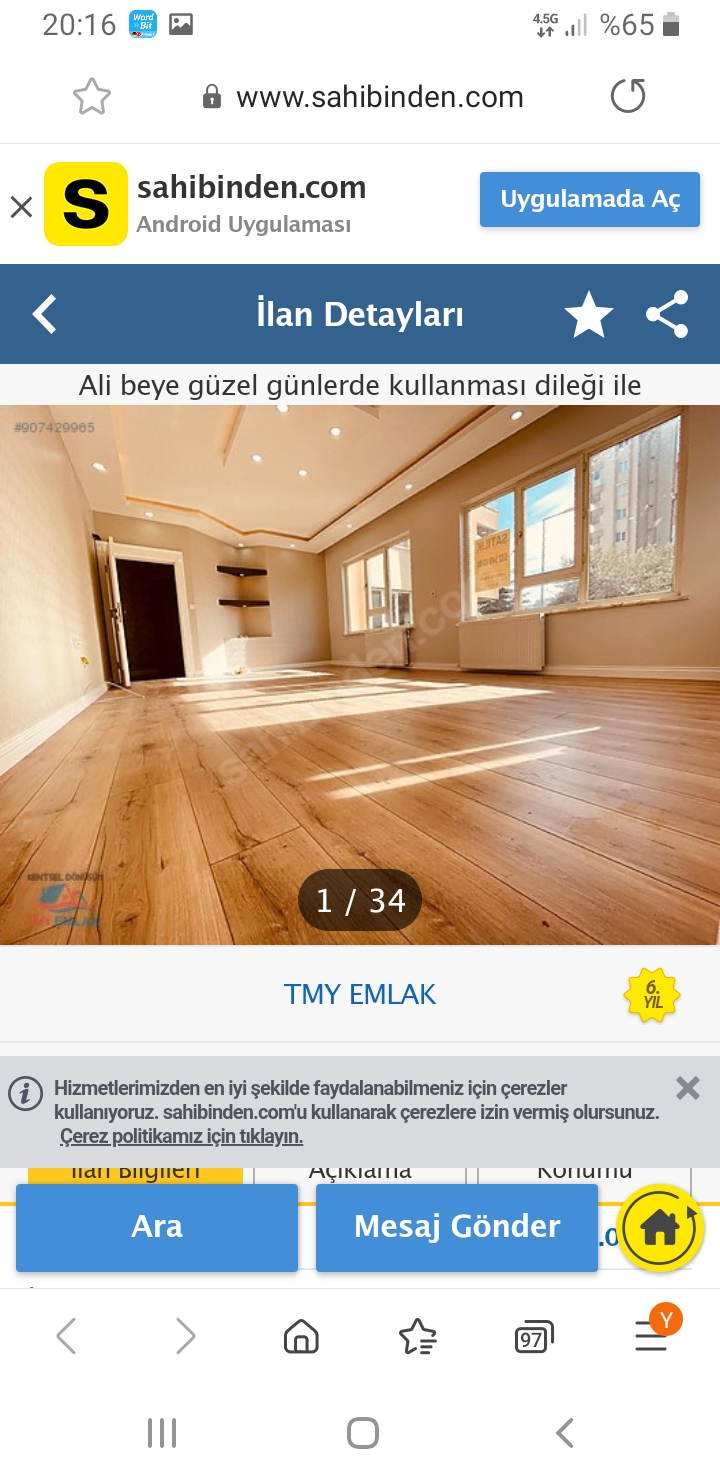Open the browser menu
The width and height of the screenshot is (720, 1480).
coord(652,1336)
